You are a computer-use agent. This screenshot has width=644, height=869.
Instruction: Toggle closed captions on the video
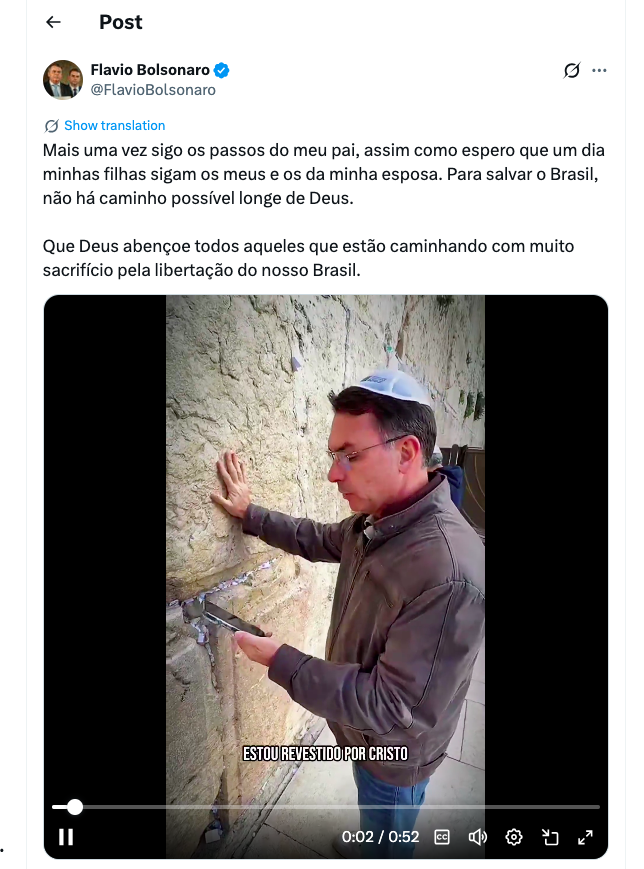(x=442, y=837)
